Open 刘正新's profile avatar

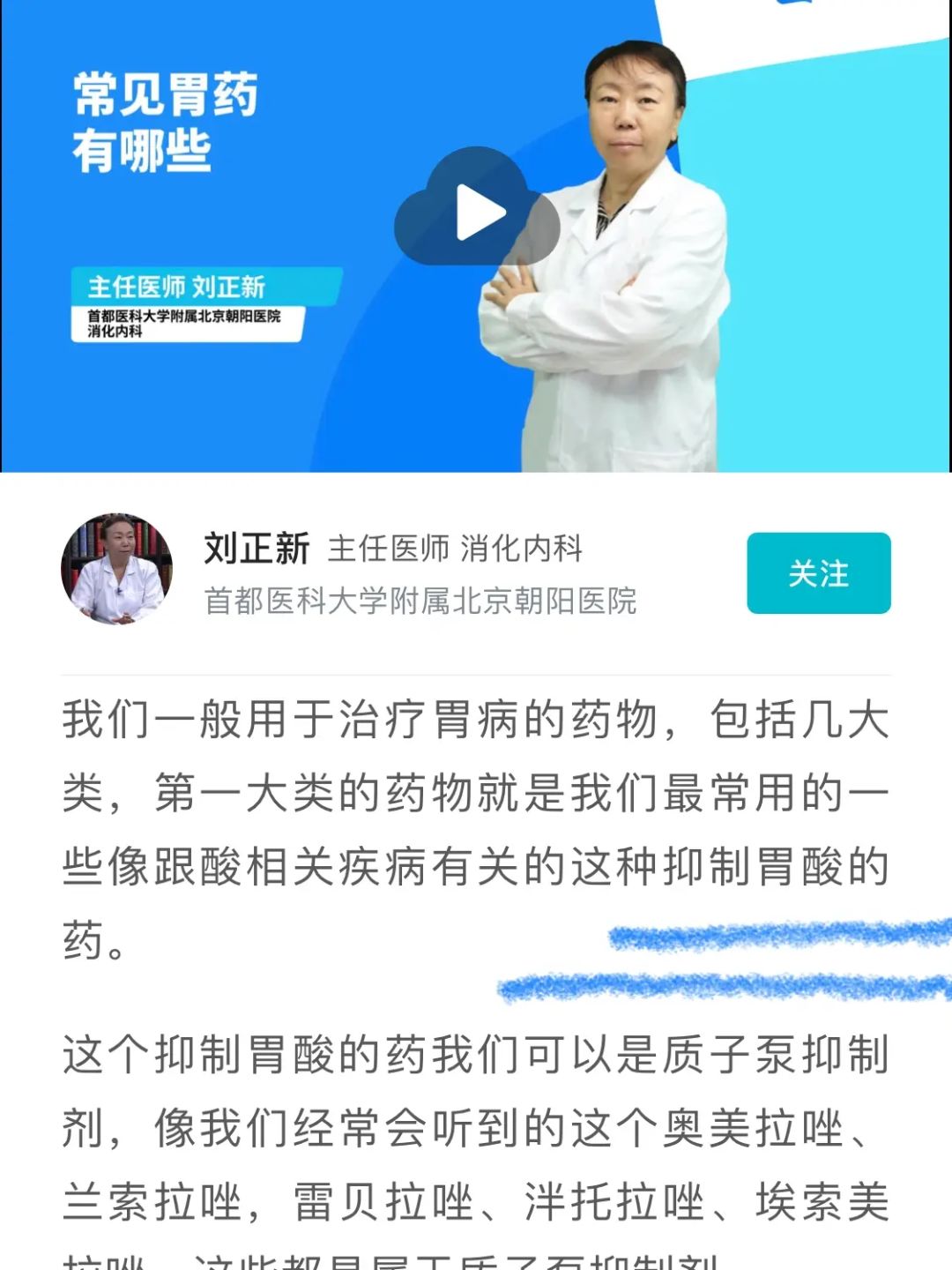[x=116, y=570]
